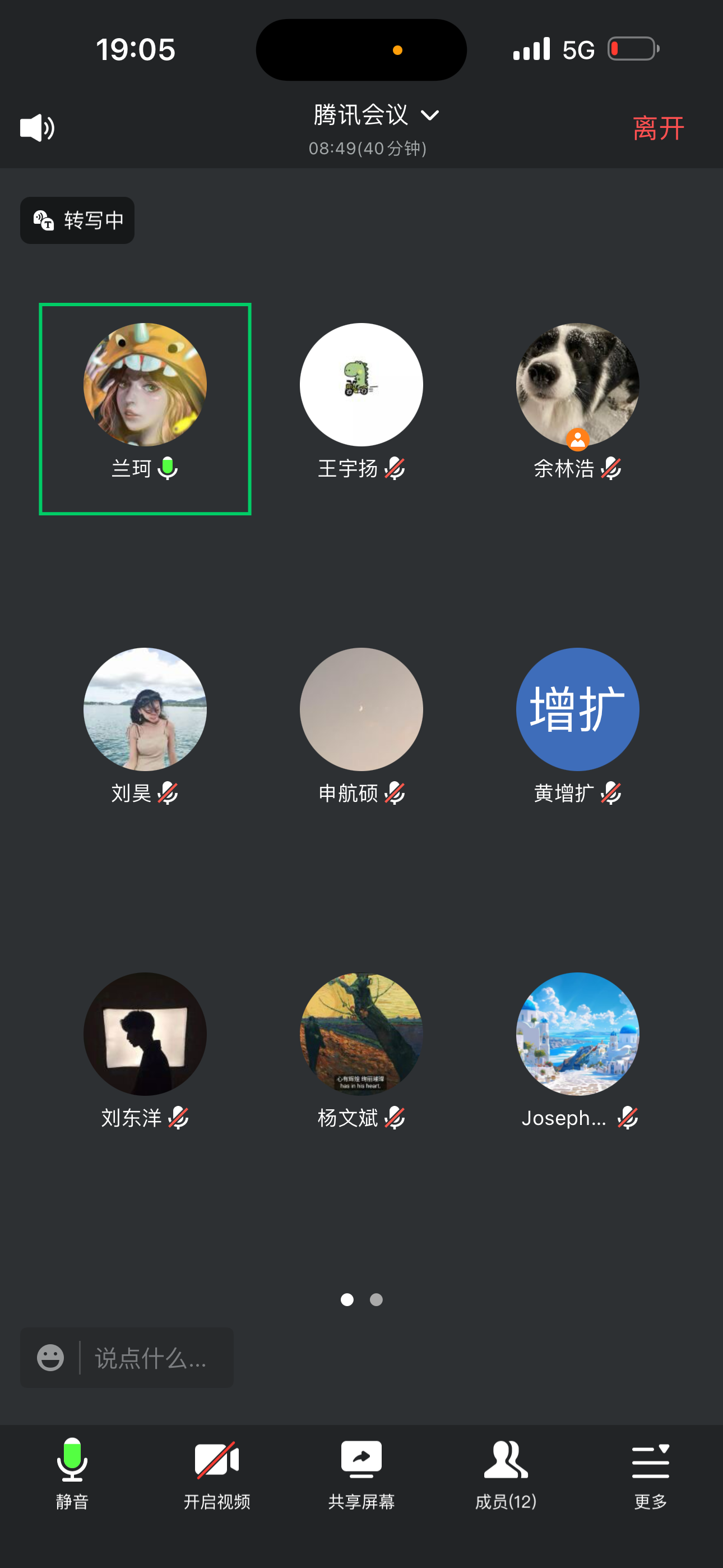
Task: Tap 离开 to leave the meeting
Action: [x=659, y=128]
